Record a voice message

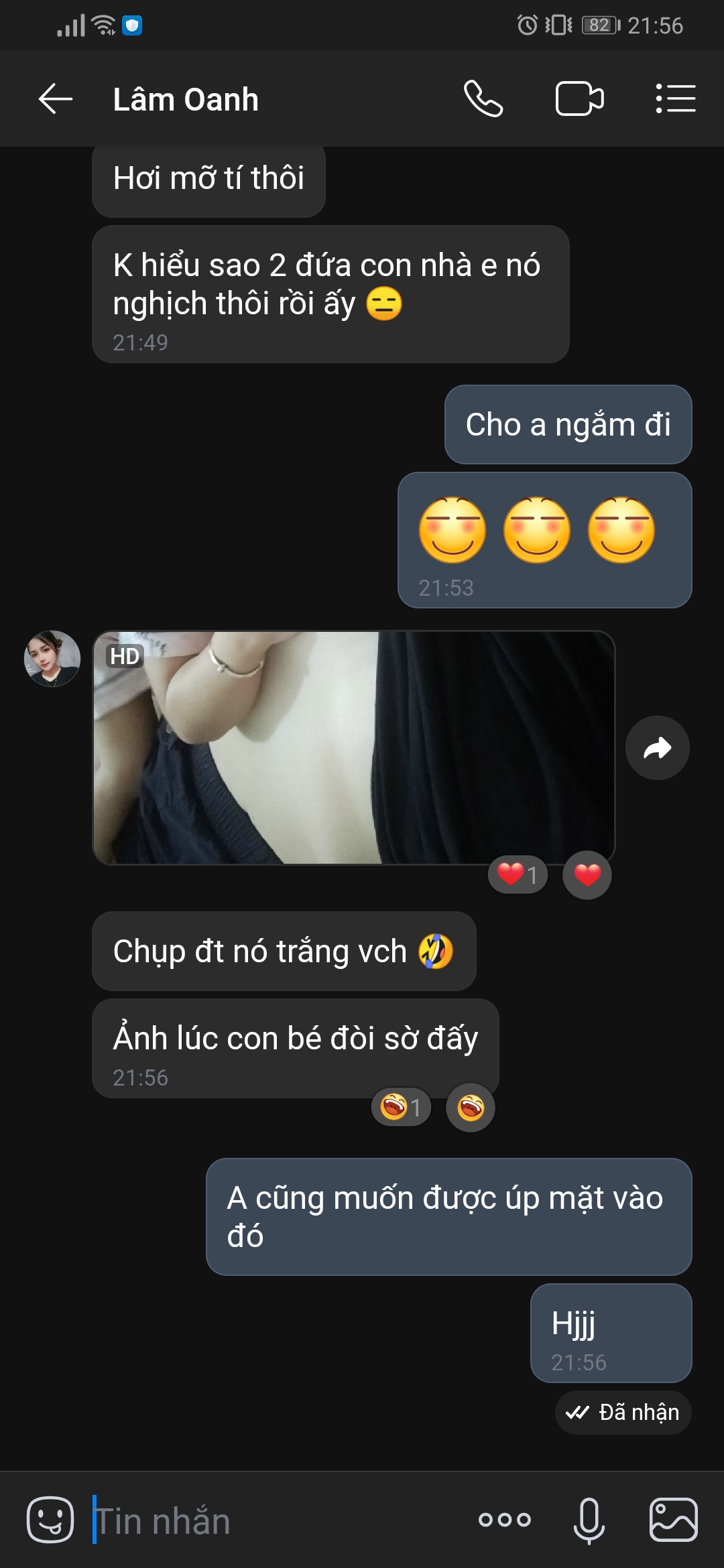tap(589, 1520)
